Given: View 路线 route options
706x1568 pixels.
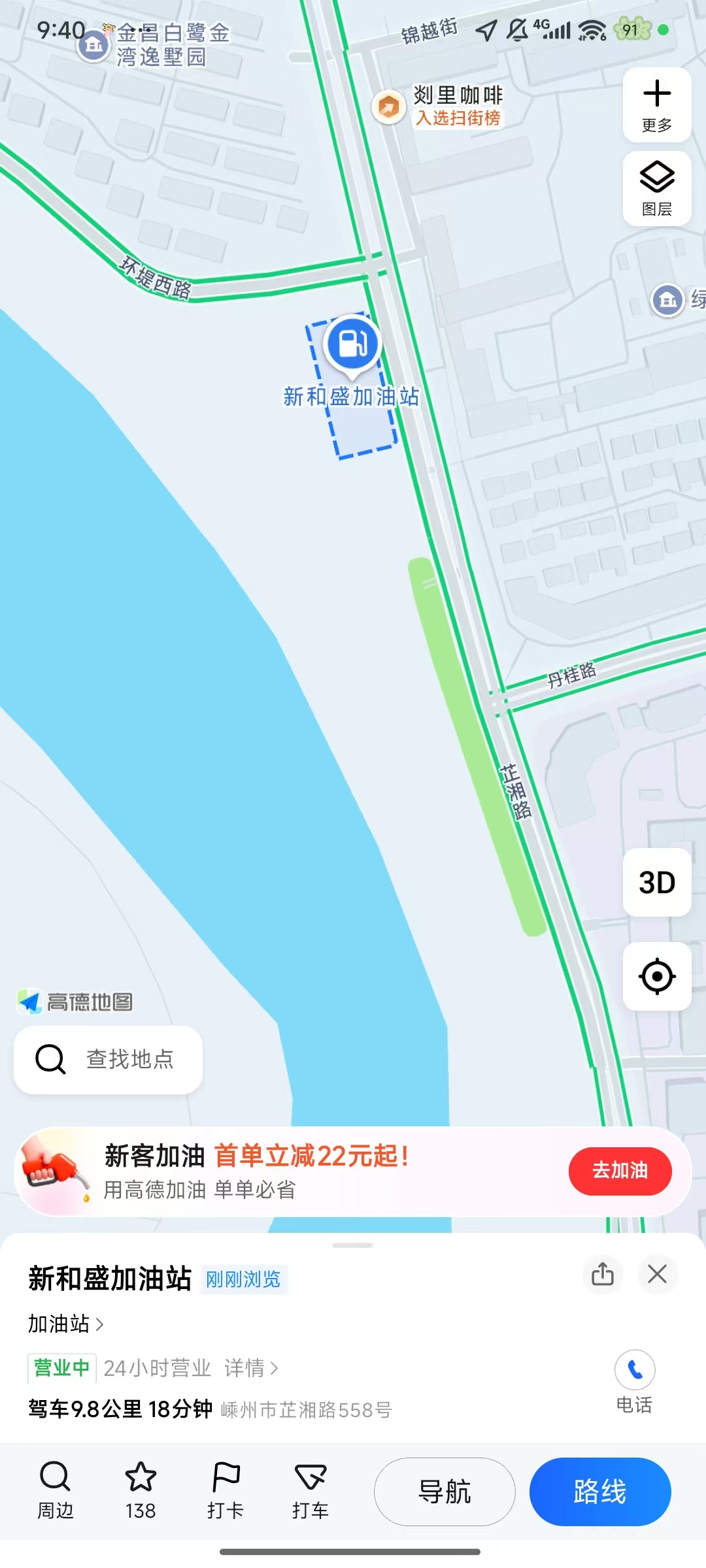Looking at the screenshot, I should pyautogui.click(x=599, y=1492).
